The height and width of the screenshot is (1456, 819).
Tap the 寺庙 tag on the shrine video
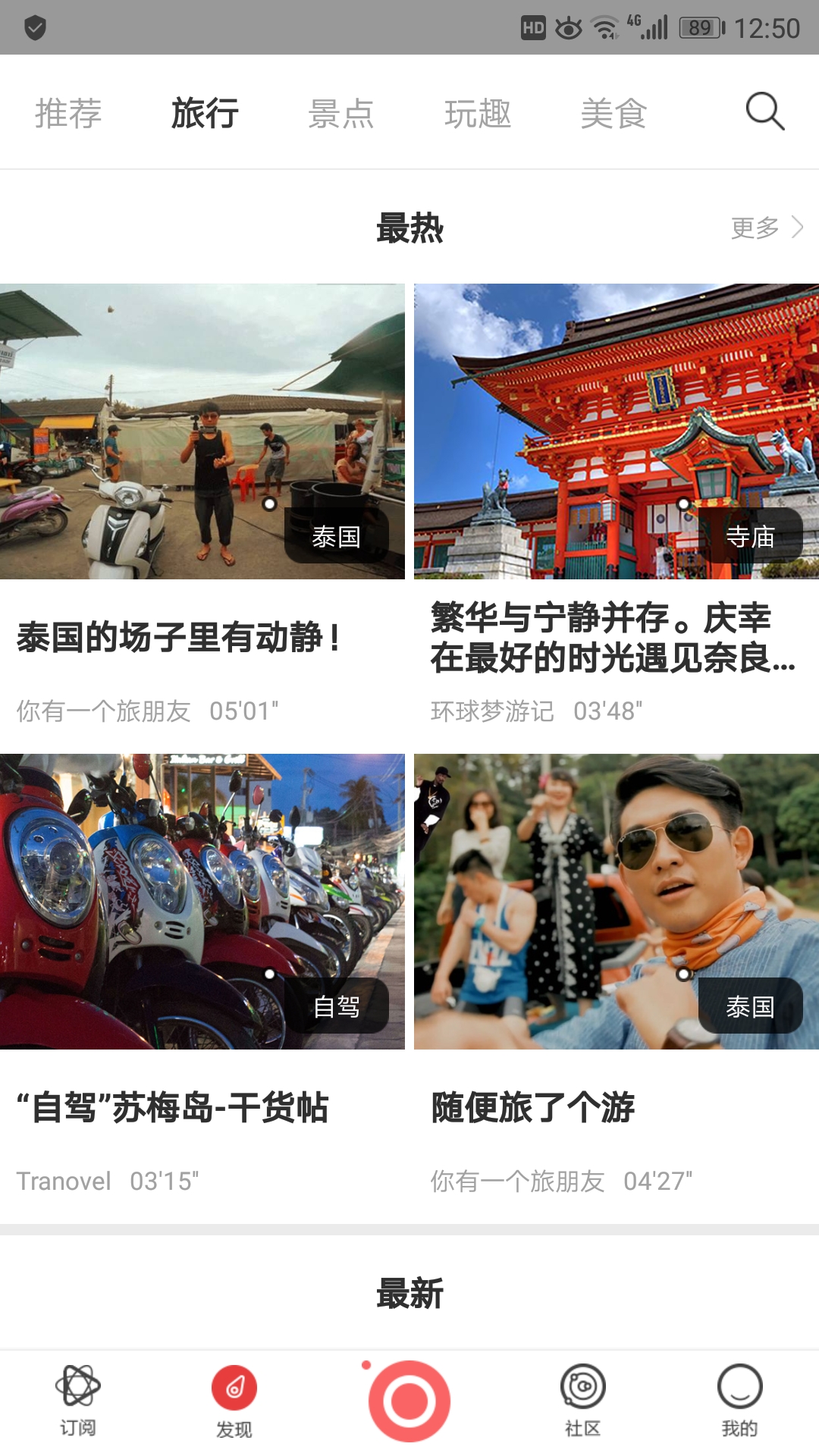pos(752,540)
